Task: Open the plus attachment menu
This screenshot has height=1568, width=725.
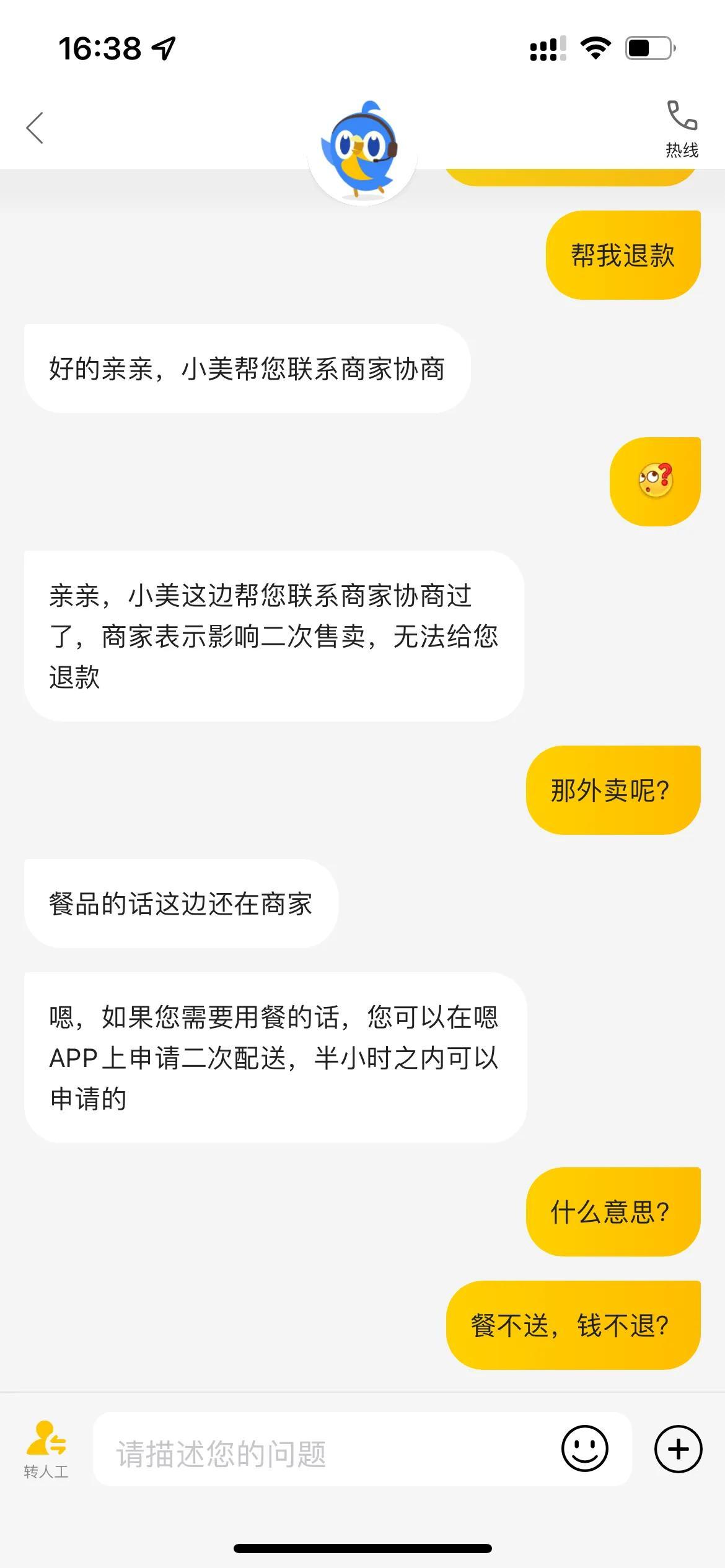Action: [x=678, y=1449]
